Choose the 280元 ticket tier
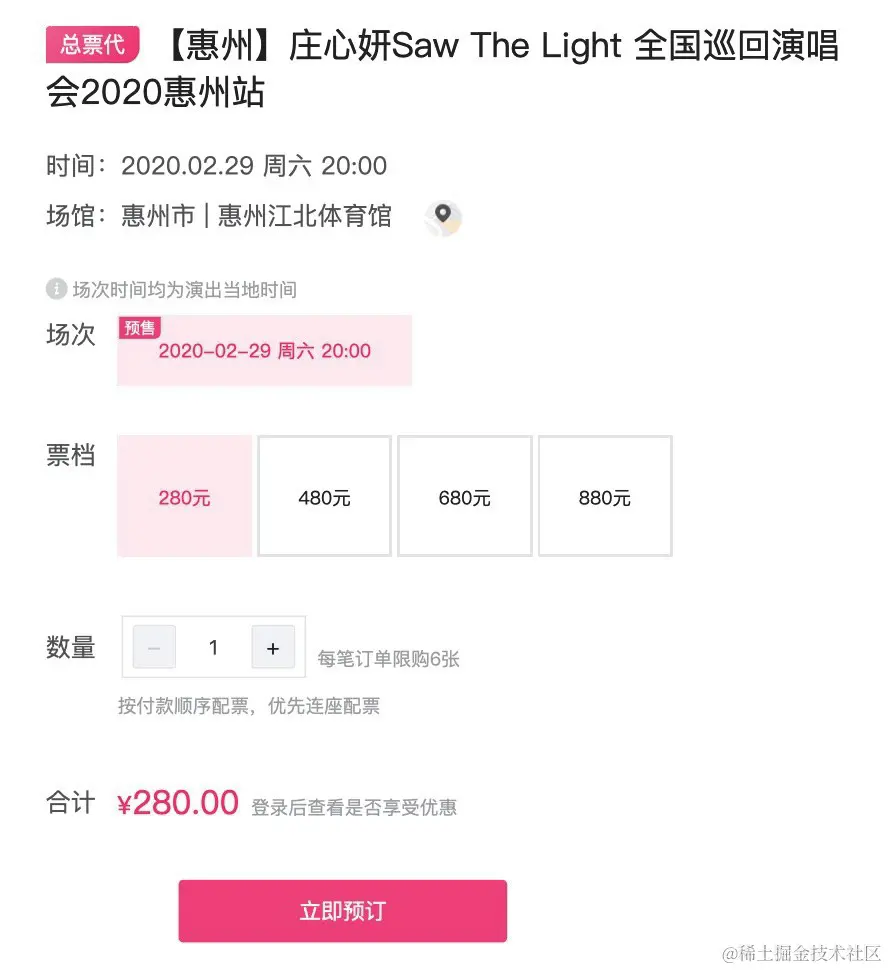888x970 pixels. coord(185,497)
